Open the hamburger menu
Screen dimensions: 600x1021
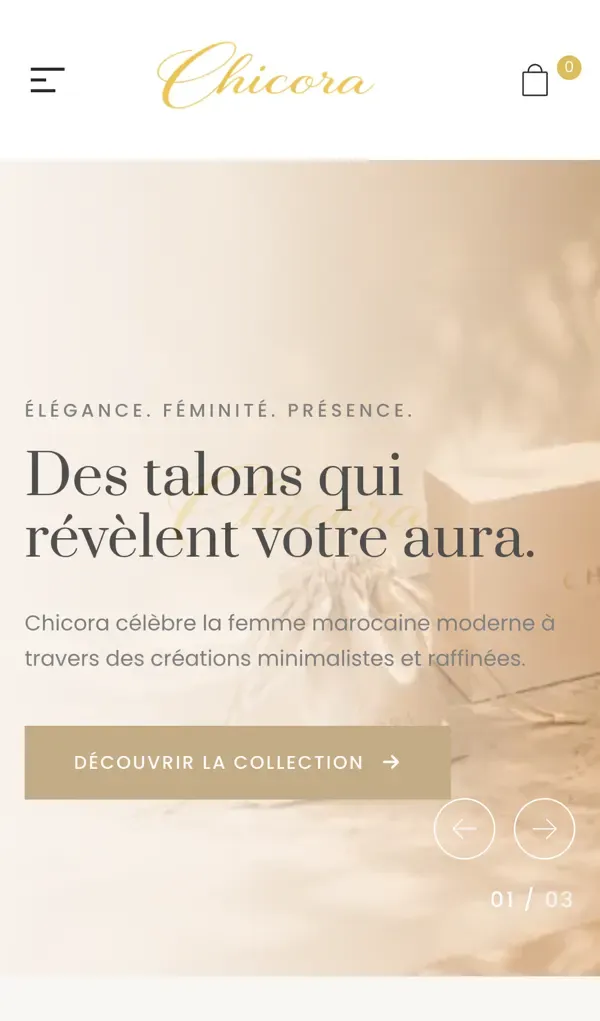(48, 80)
